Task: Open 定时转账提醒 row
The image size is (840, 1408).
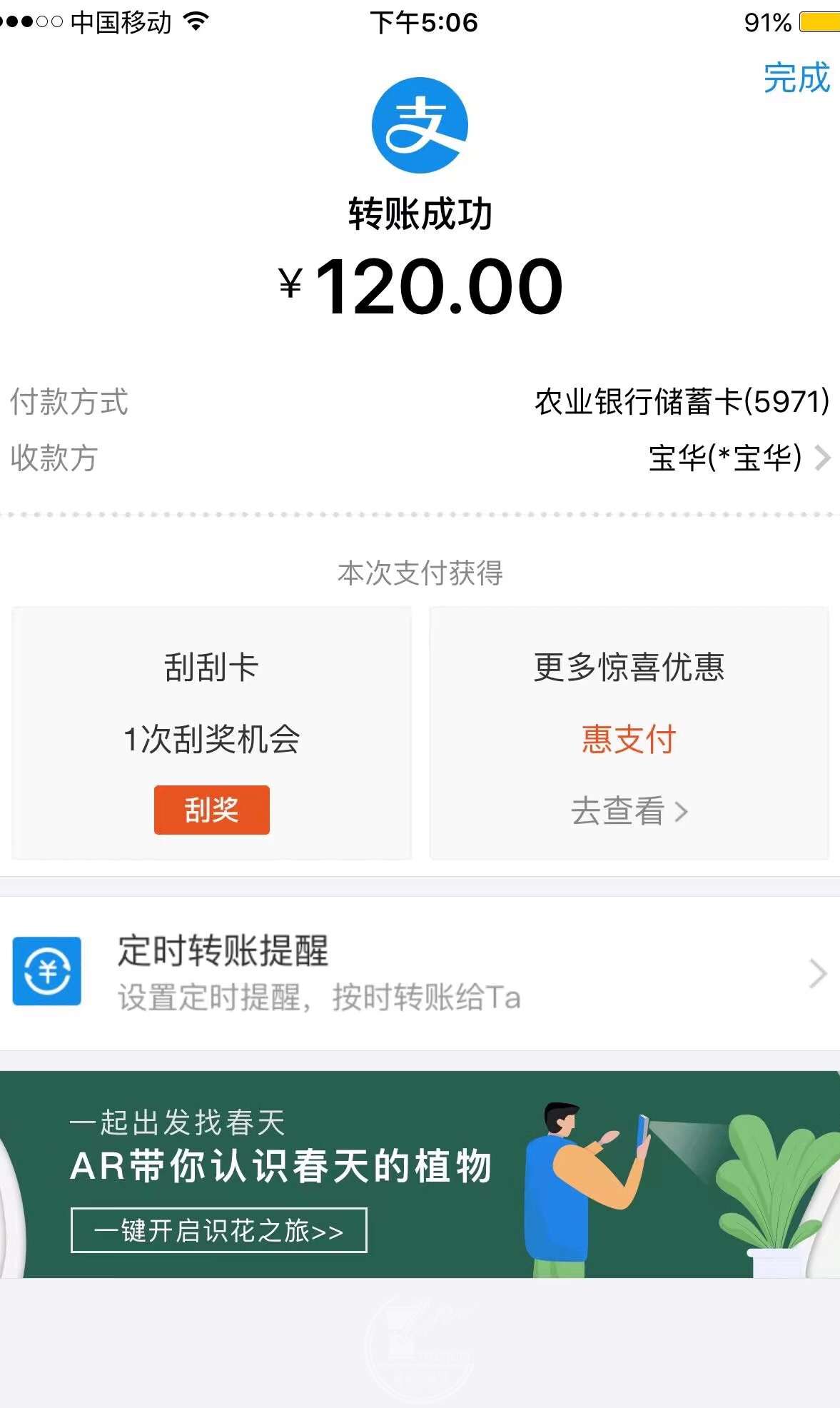Action: tap(420, 973)
